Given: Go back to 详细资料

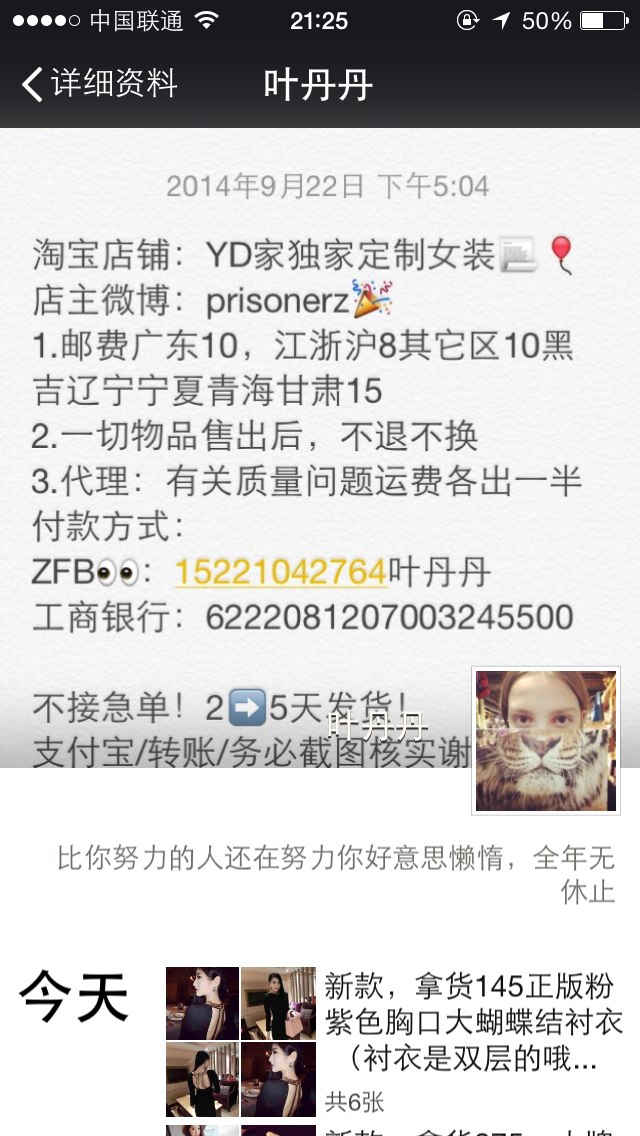Looking at the screenshot, I should [99, 84].
